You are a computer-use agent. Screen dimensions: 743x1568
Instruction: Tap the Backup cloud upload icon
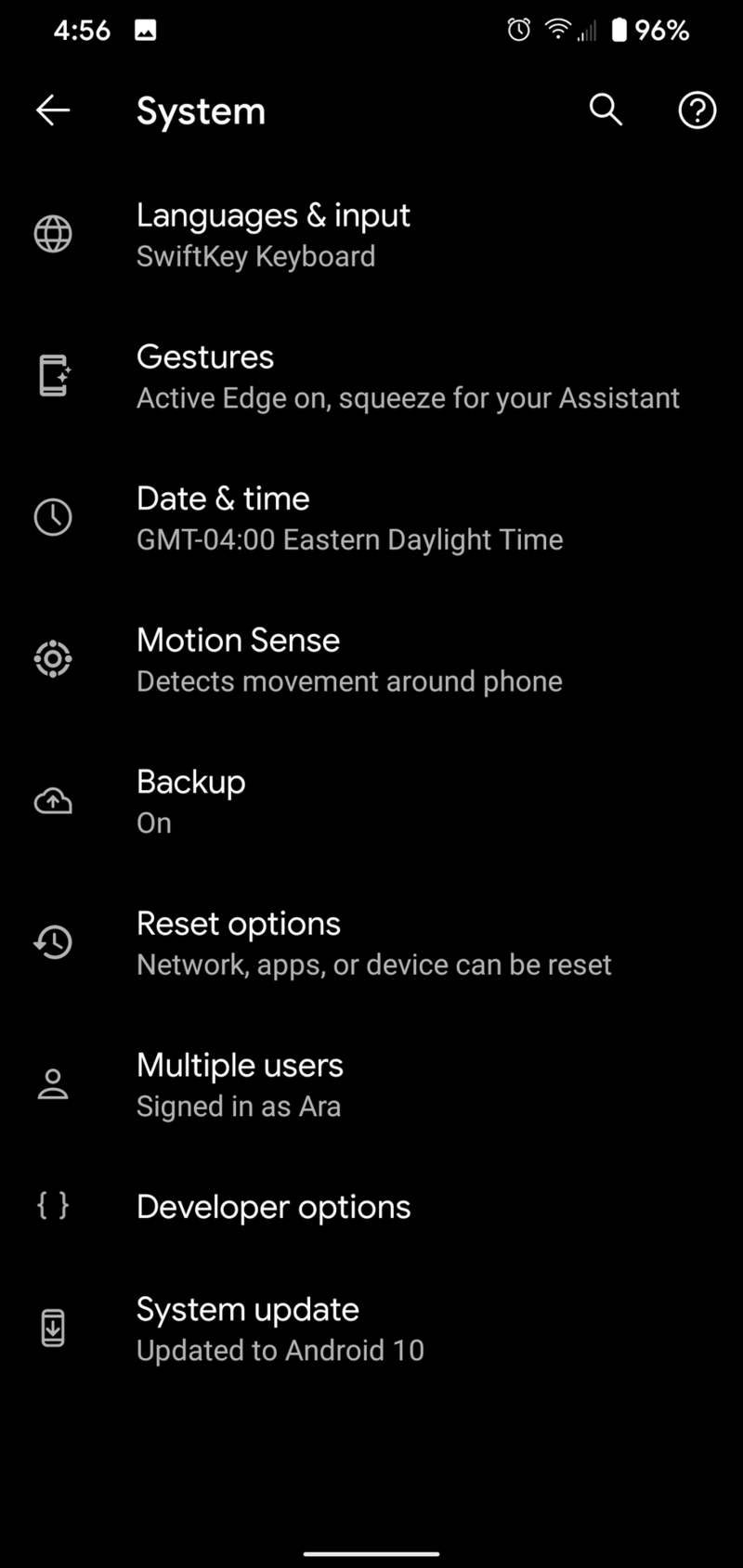click(53, 800)
